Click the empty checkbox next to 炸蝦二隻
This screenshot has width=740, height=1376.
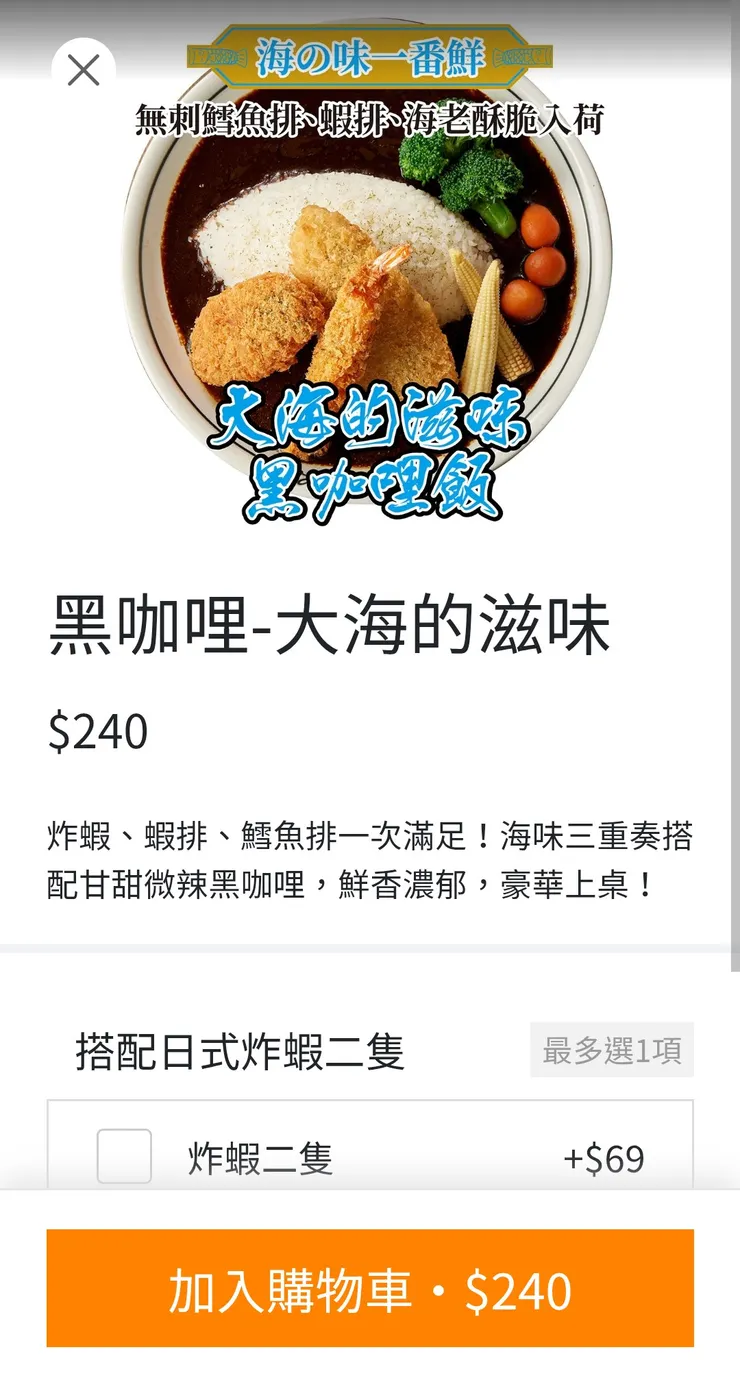pos(123,1155)
